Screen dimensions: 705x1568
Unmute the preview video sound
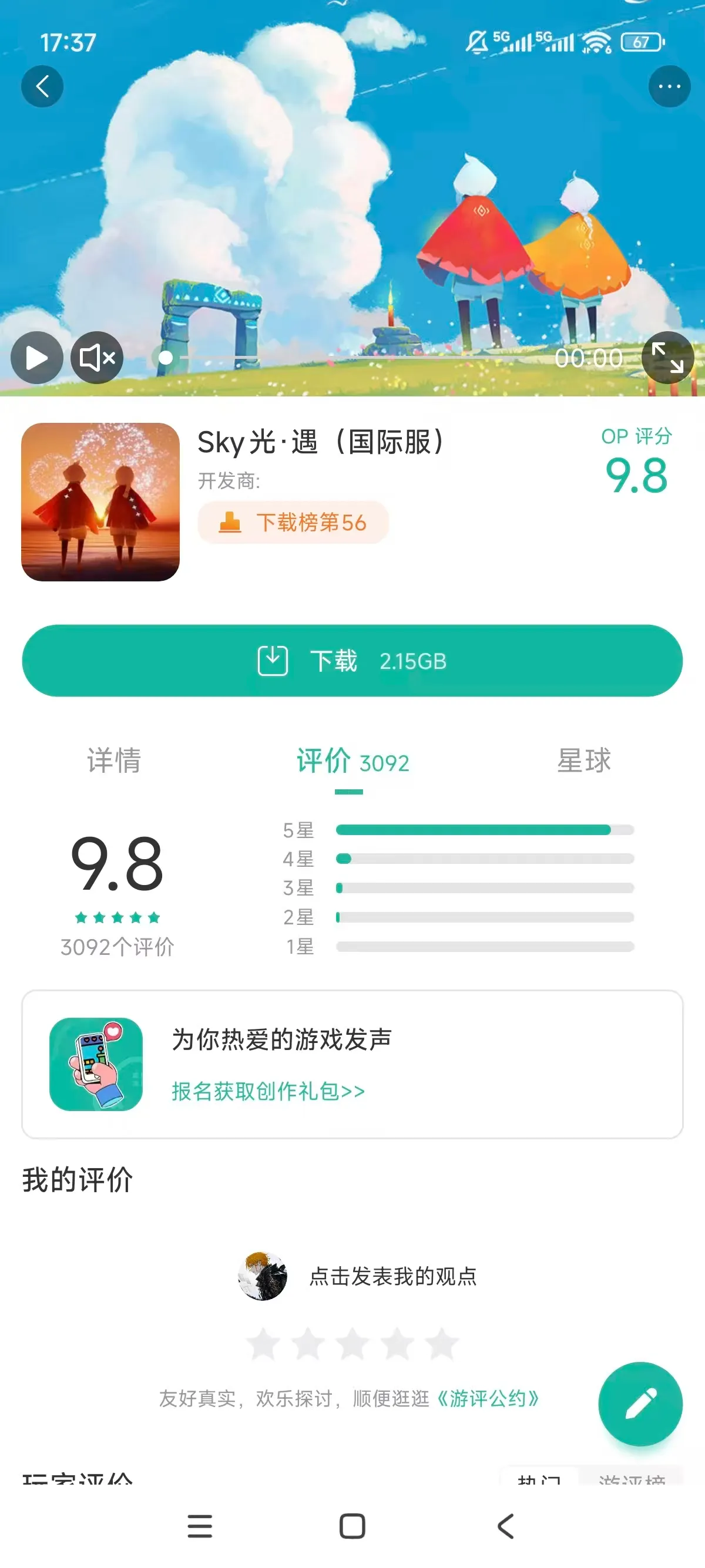pos(98,358)
